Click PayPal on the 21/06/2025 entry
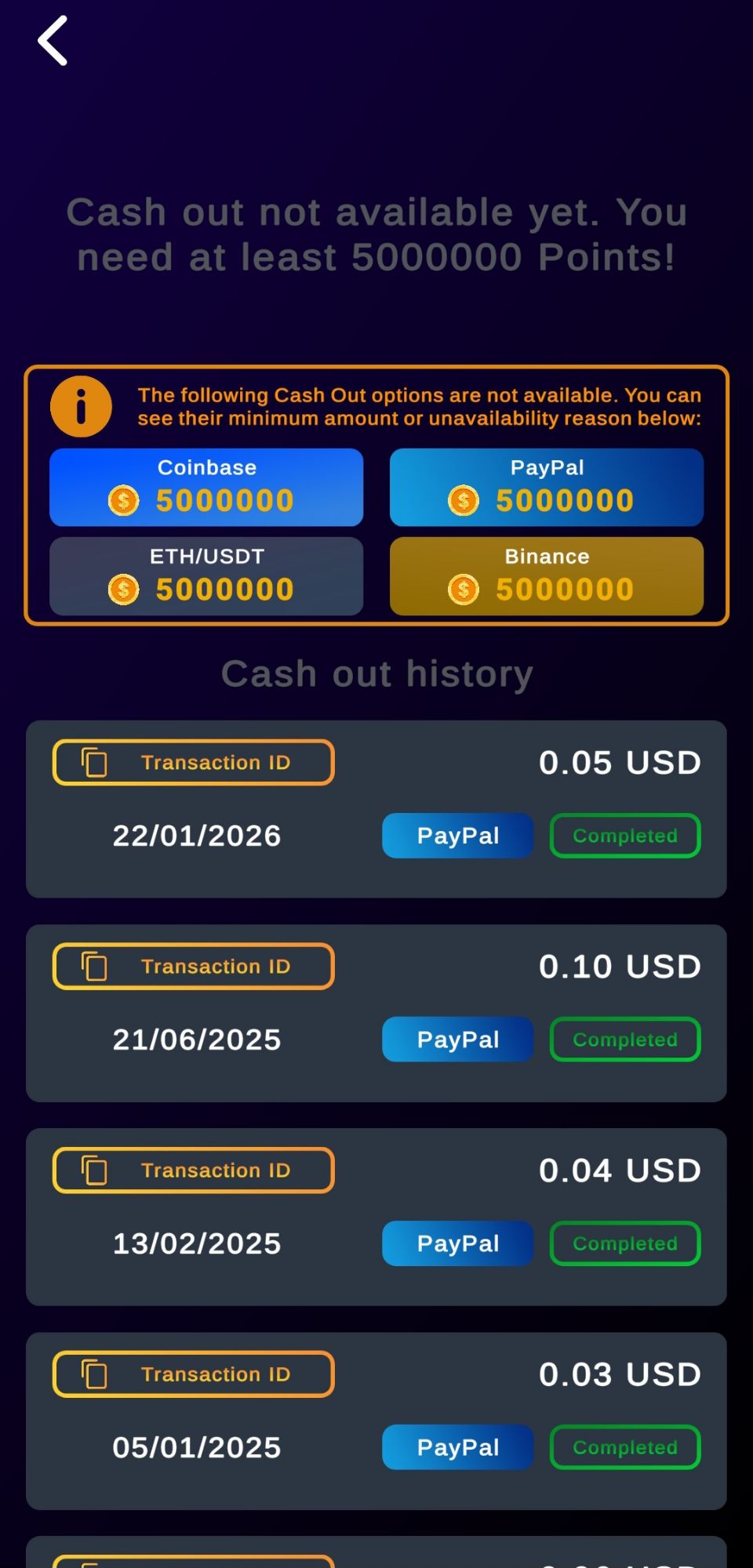The height and width of the screenshot is (1568, 753). [457, 1039]
